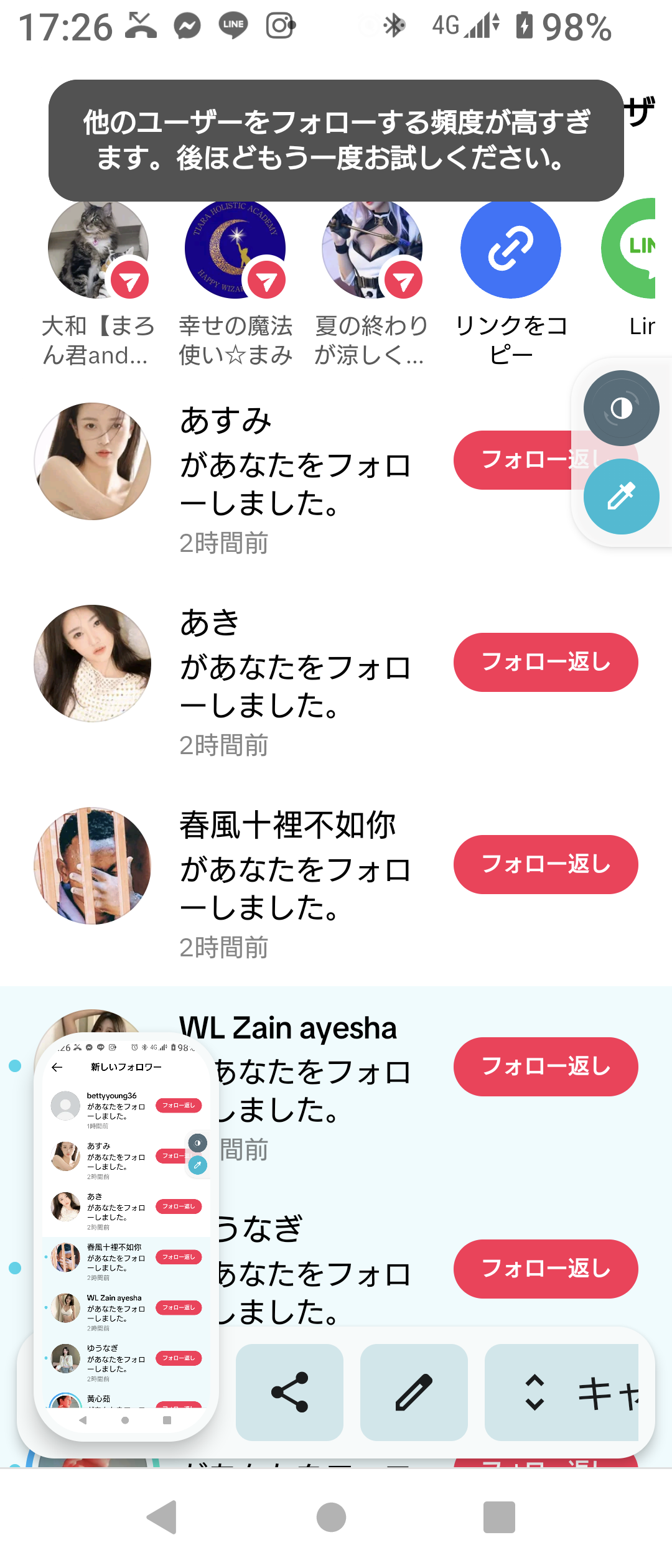Open あすみ's profile picture
Viewport: 672px width, 1568px height.
tap(93, 461)
